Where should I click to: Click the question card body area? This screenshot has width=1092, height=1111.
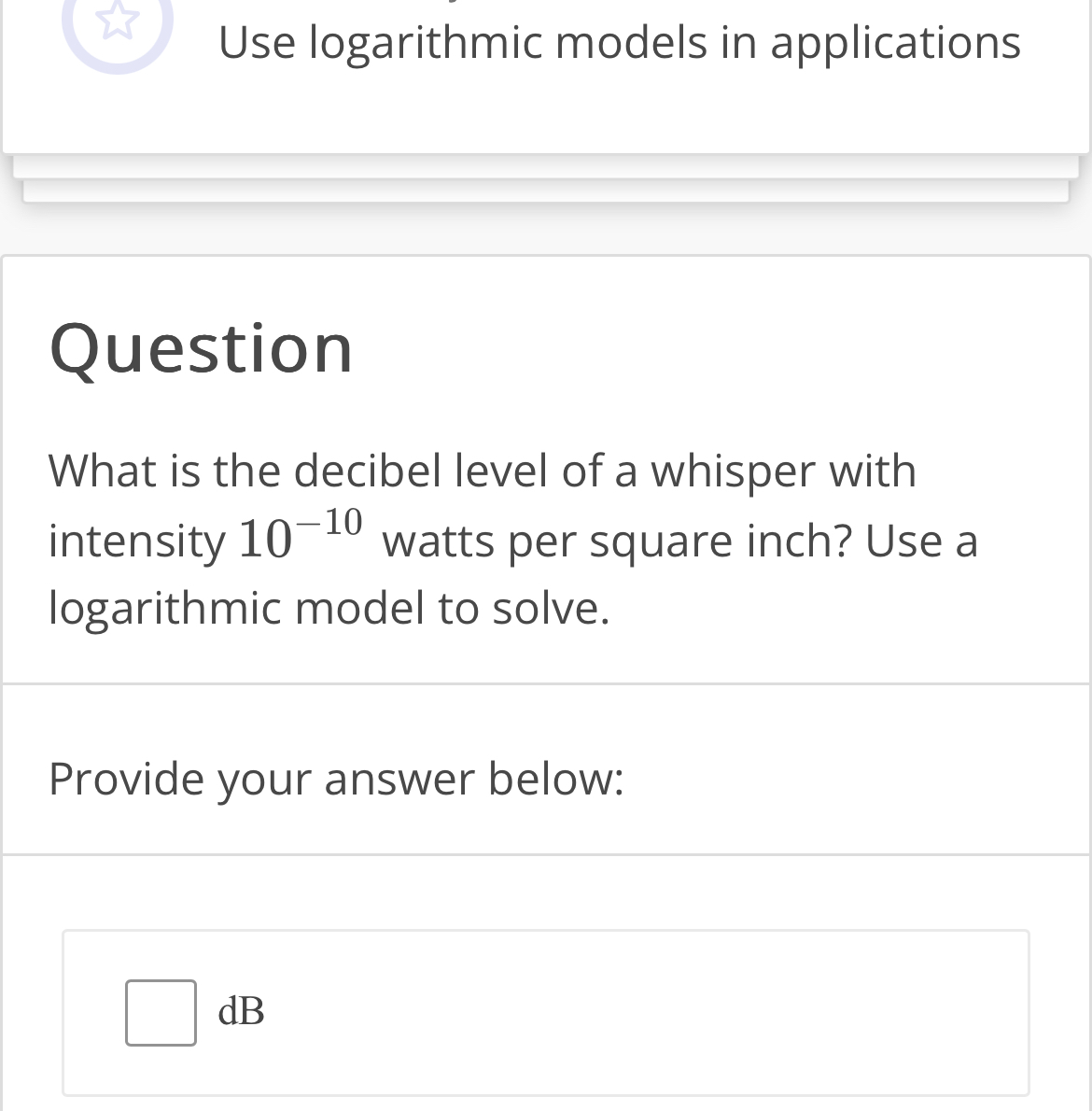(546, 467)
